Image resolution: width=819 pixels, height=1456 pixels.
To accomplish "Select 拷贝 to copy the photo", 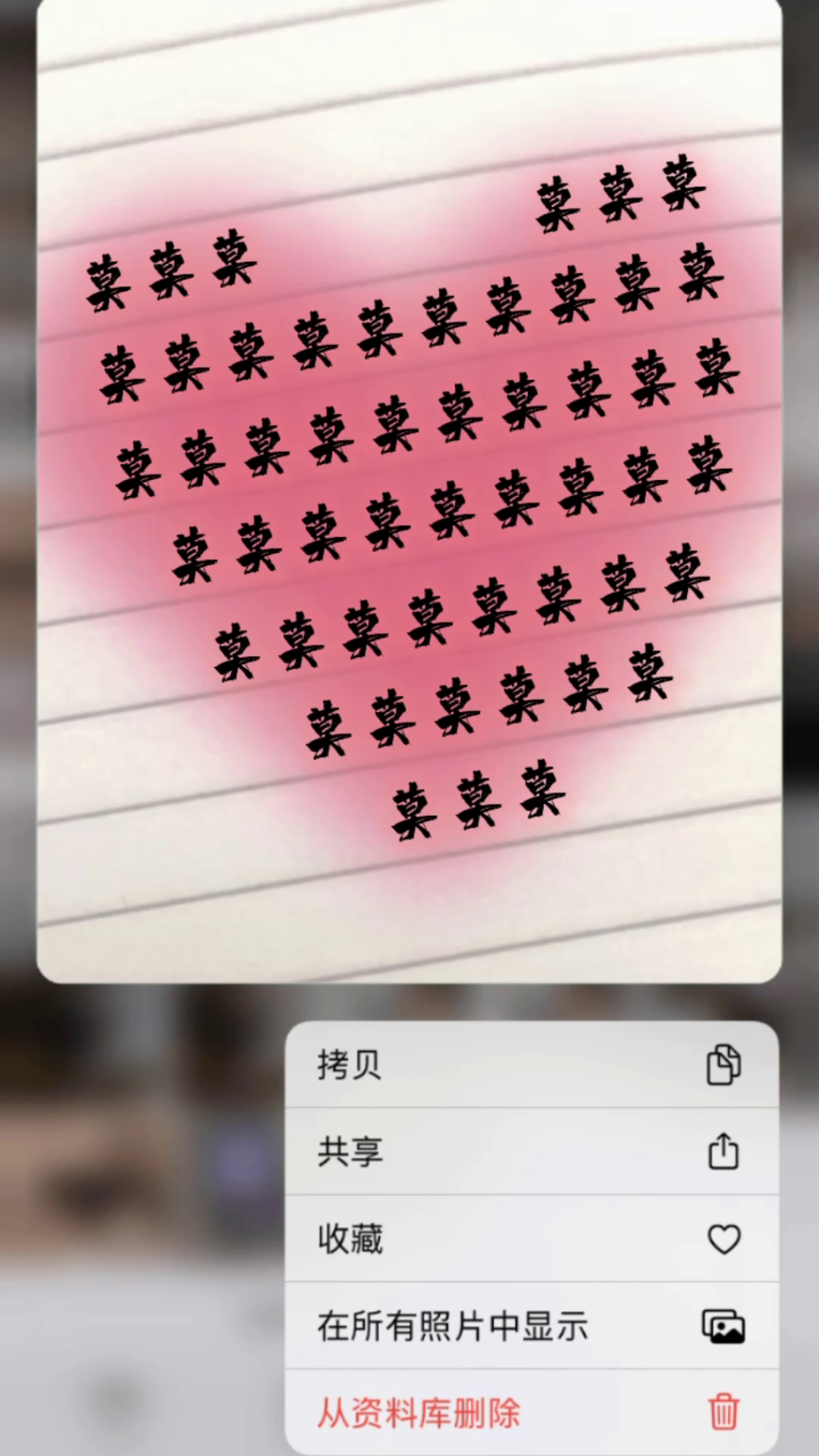I will pyautogui.click(x=531, y=1065).
